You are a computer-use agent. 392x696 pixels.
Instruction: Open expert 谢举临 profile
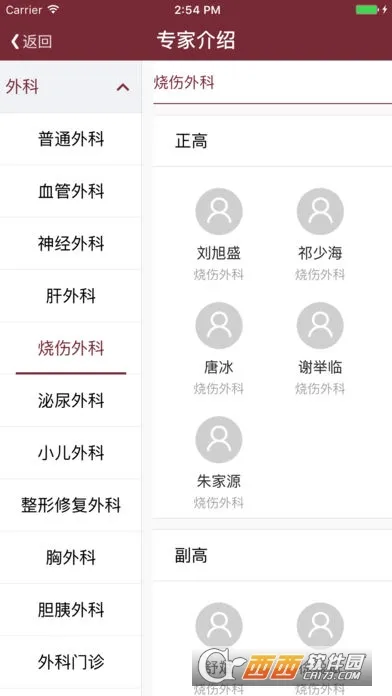click(x=320, y=349)
